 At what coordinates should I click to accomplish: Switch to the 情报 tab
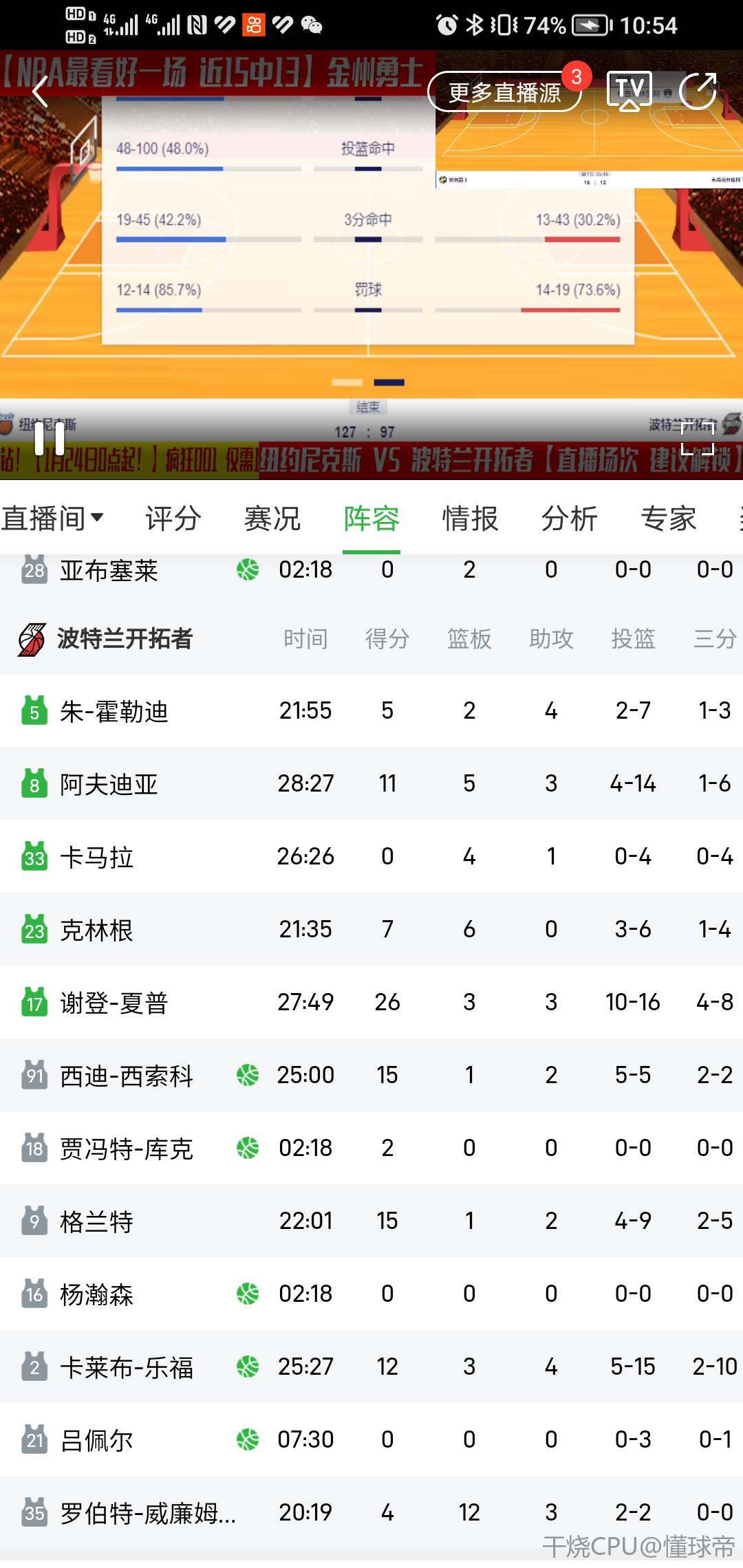click(x=470, y=519)
